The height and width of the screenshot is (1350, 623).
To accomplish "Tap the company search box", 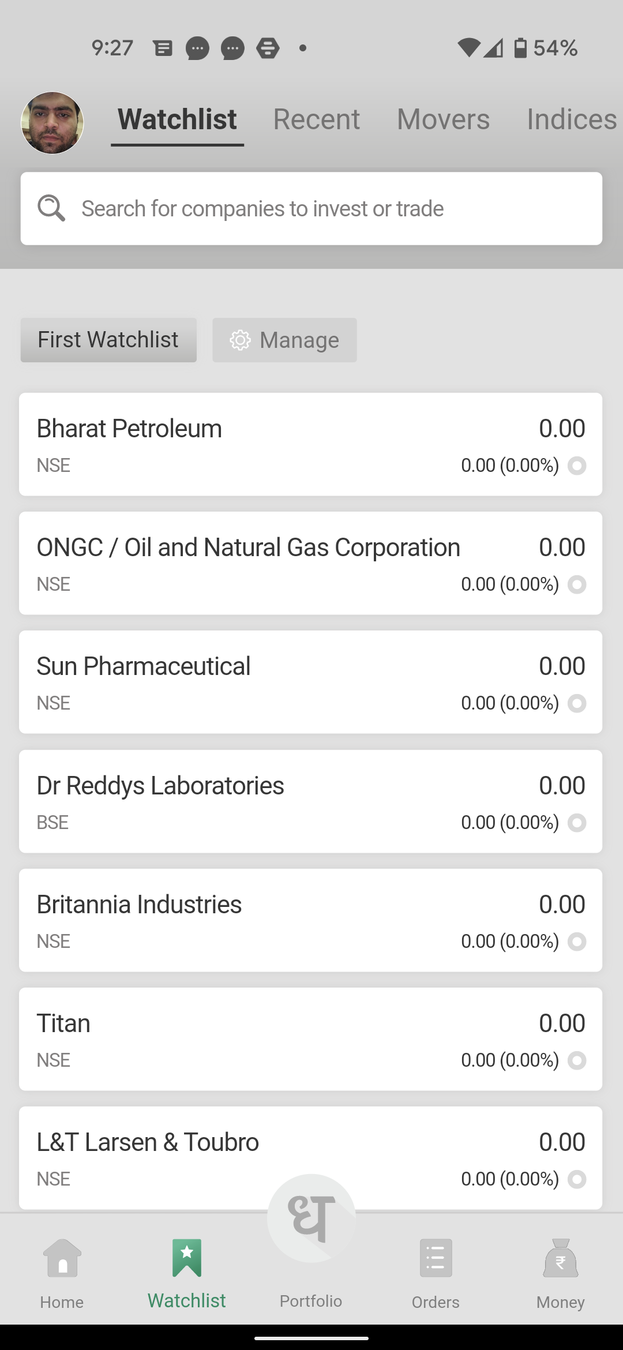I will click(x=311, y=208).
